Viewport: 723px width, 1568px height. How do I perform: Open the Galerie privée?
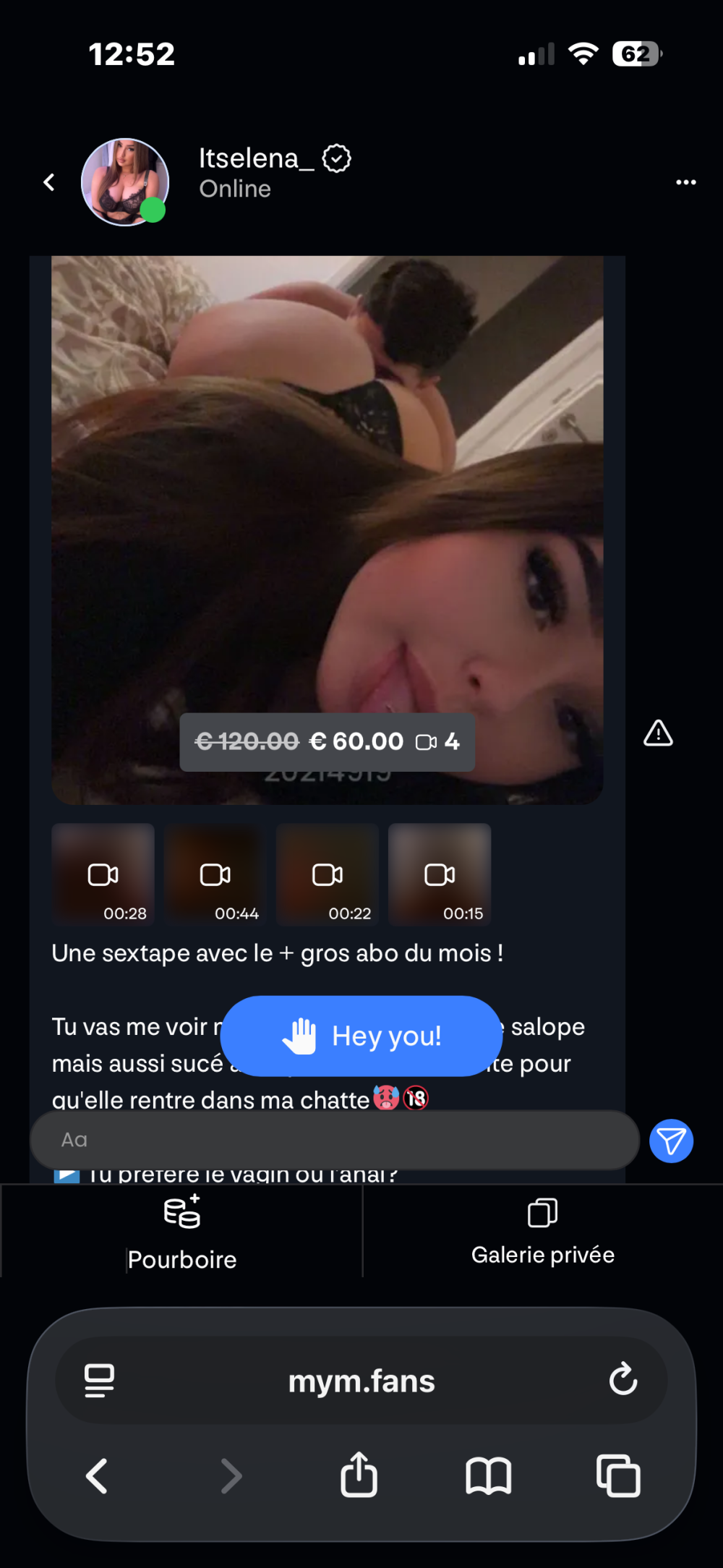click(x=543, y=1231)
